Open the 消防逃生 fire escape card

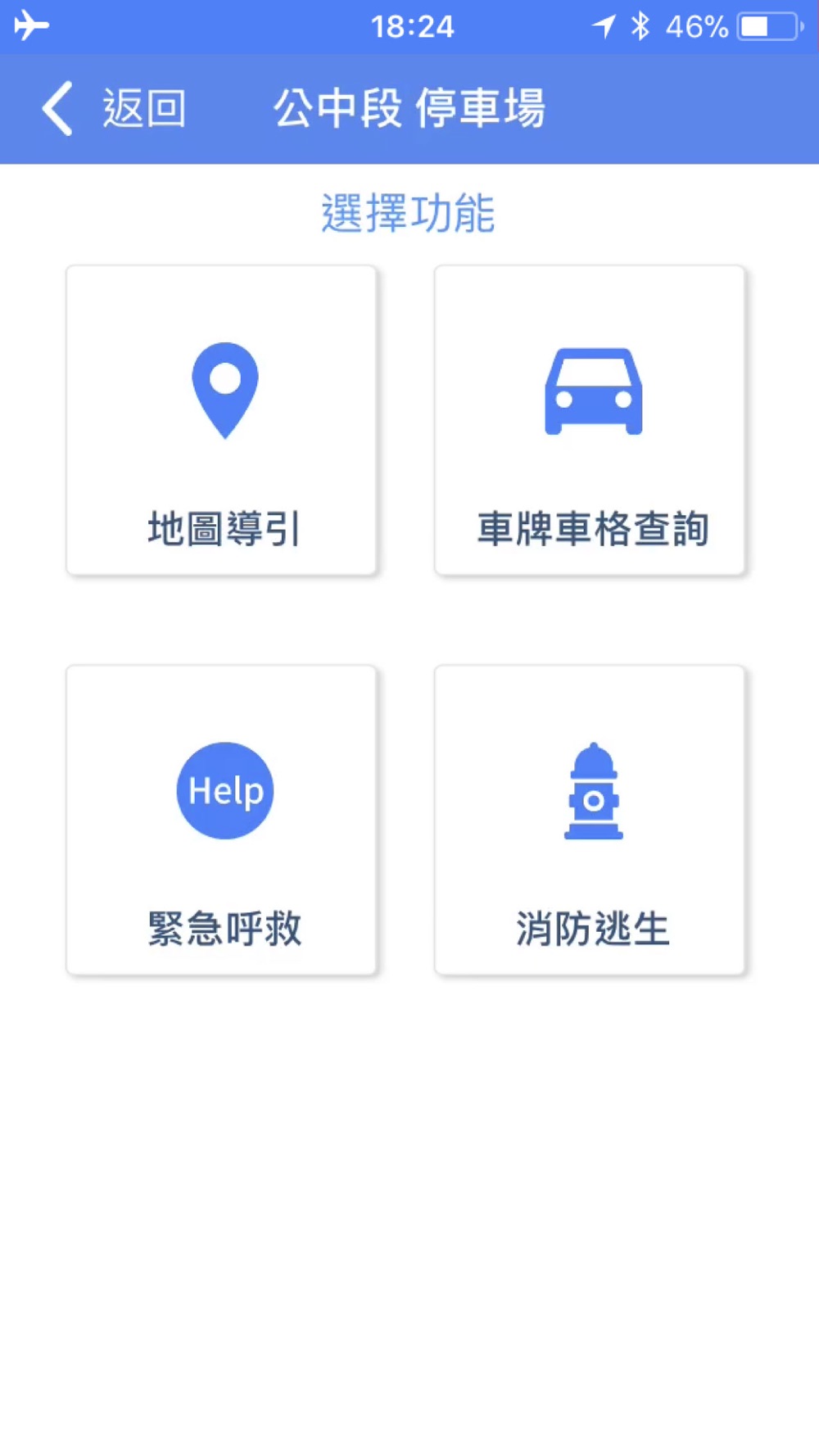click(590, 820)
